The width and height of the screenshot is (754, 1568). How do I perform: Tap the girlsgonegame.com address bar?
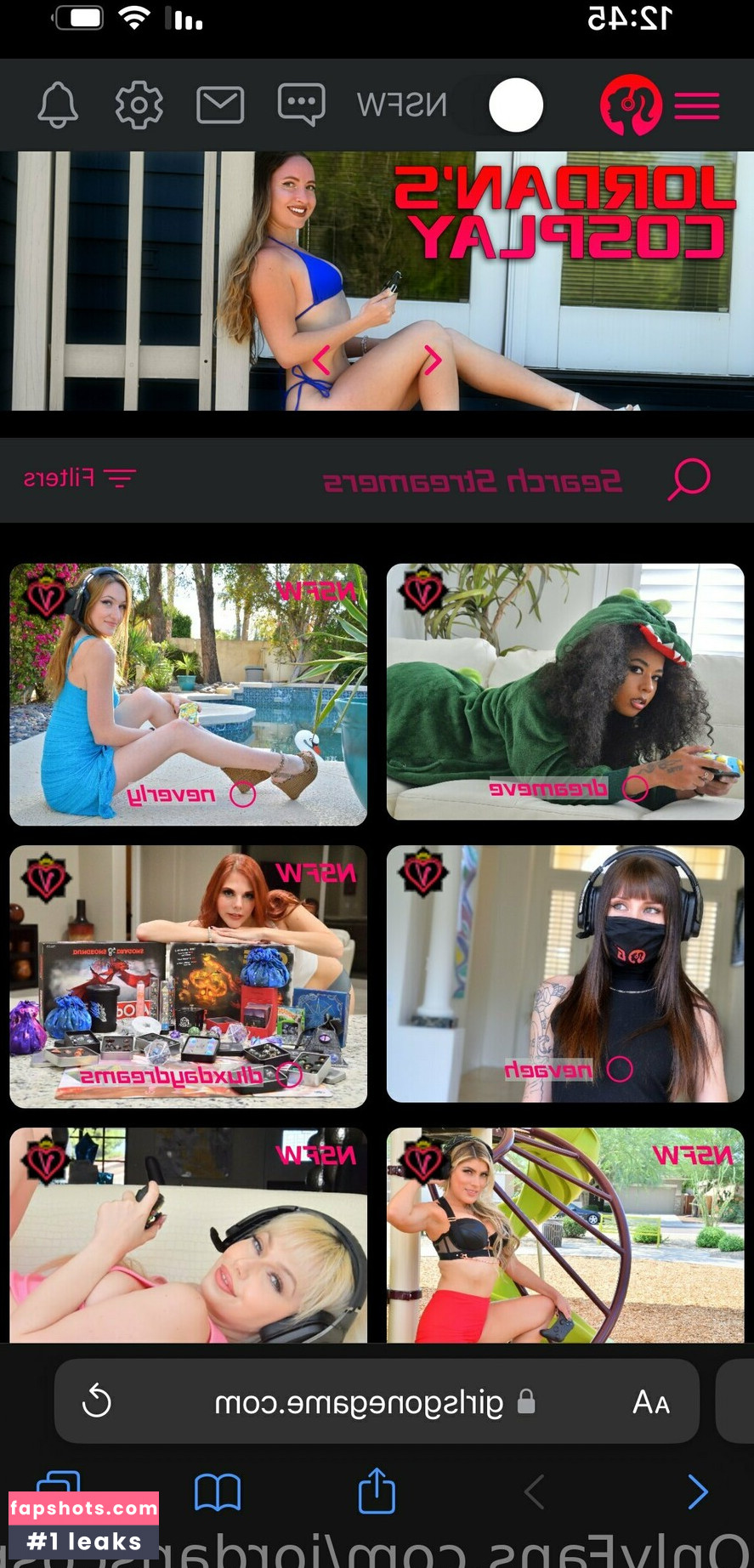click(x=377, y=1401)
